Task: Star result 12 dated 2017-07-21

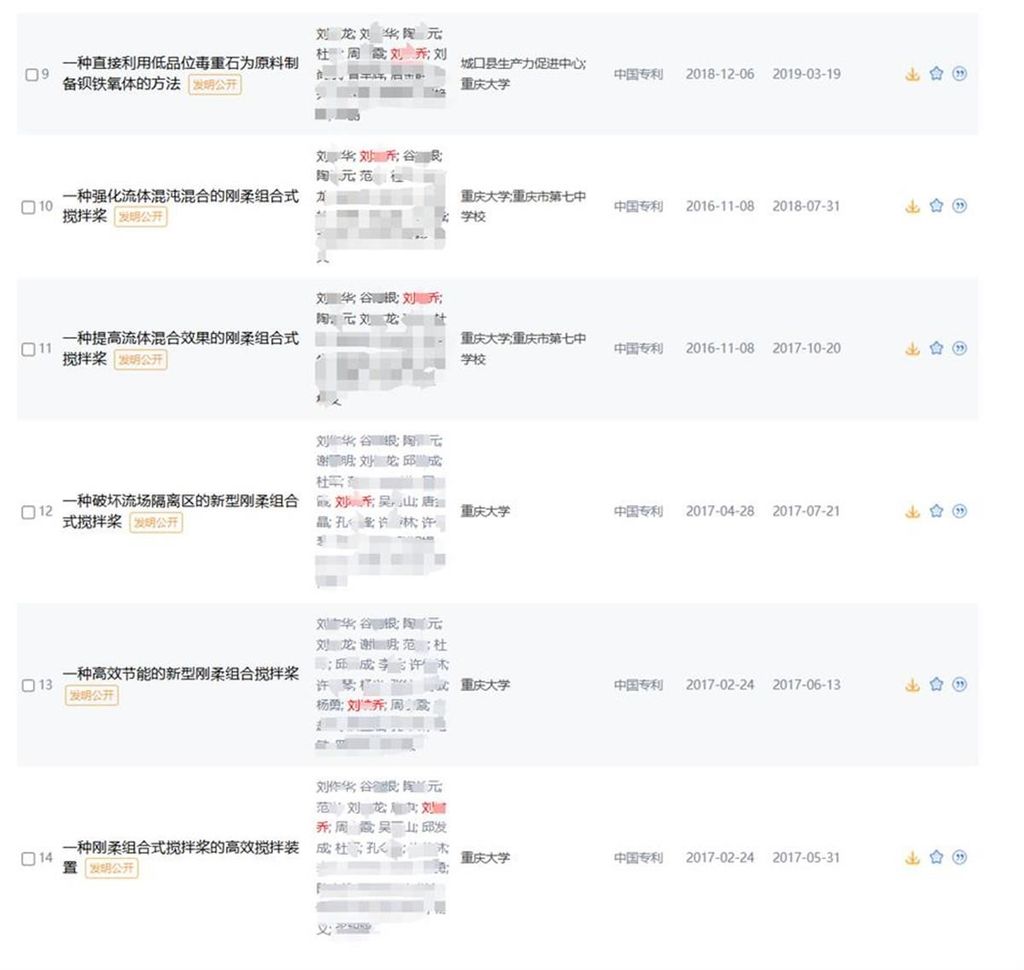Action: 936,511
